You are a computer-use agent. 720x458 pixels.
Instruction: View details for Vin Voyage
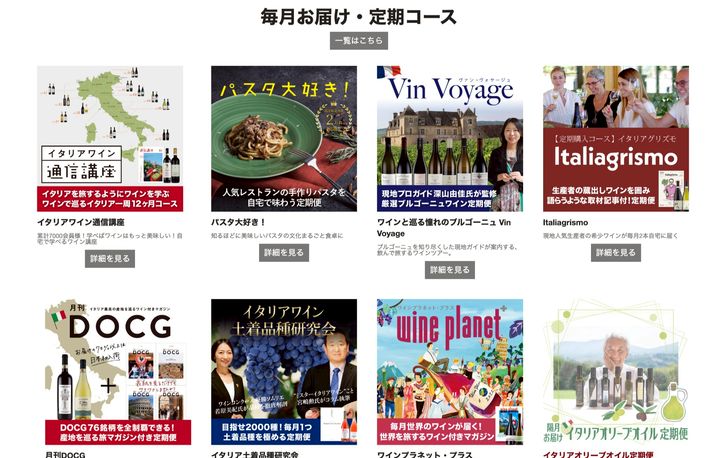click(450, 270)
